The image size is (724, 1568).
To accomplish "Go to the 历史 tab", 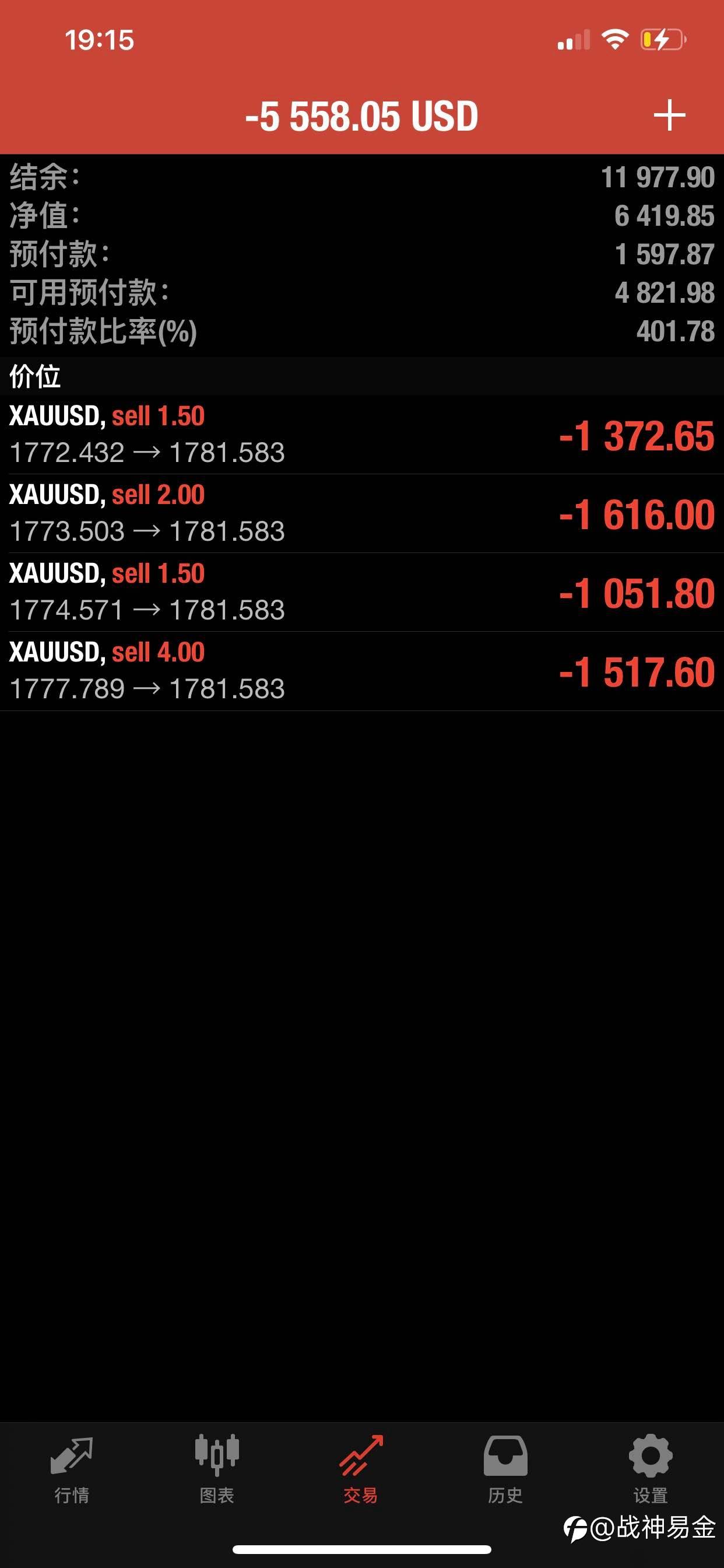I will coord(505,1469).
